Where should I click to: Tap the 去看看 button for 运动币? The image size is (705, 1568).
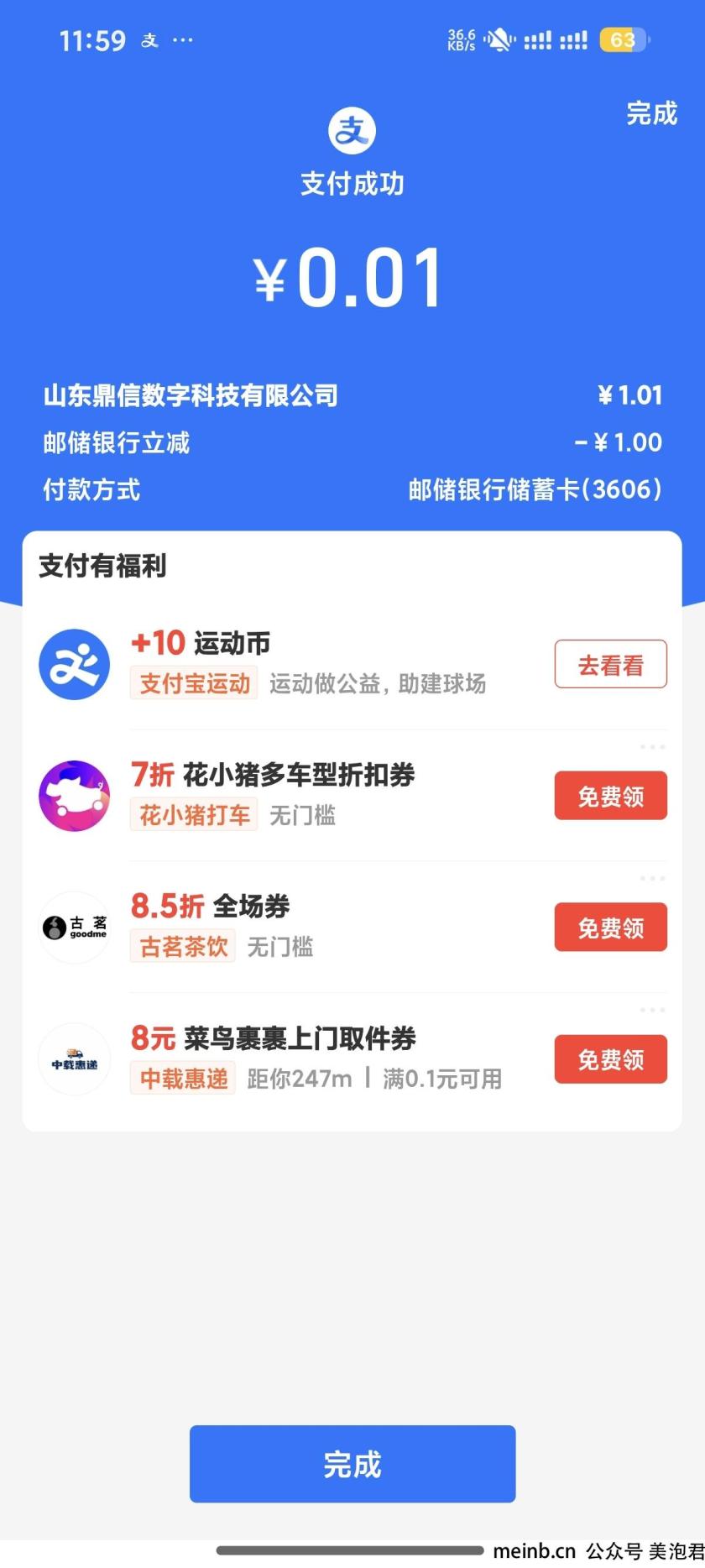tap(610, 664)
